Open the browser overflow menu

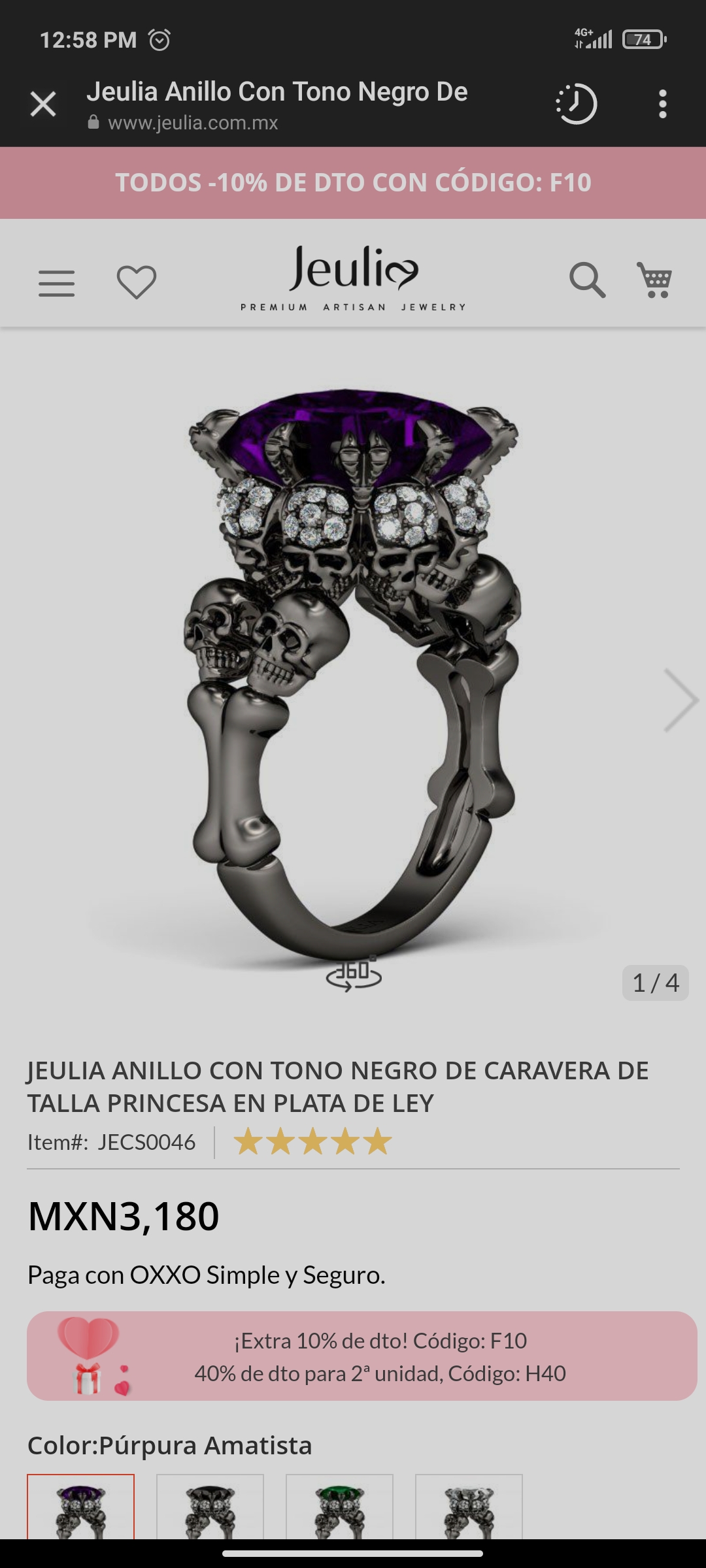(x=663, y=104)
